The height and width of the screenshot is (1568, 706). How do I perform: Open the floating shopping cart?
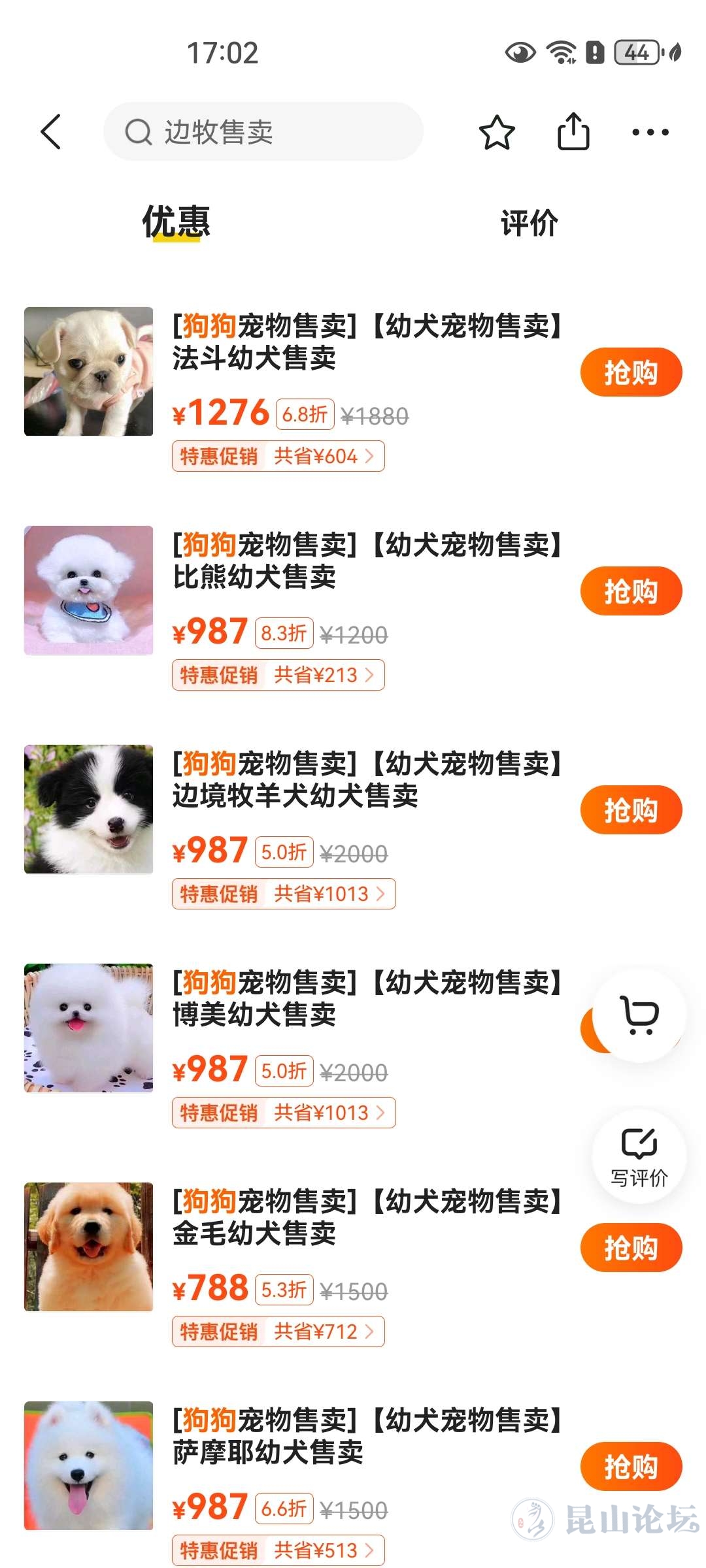[x=639, y=1015]
